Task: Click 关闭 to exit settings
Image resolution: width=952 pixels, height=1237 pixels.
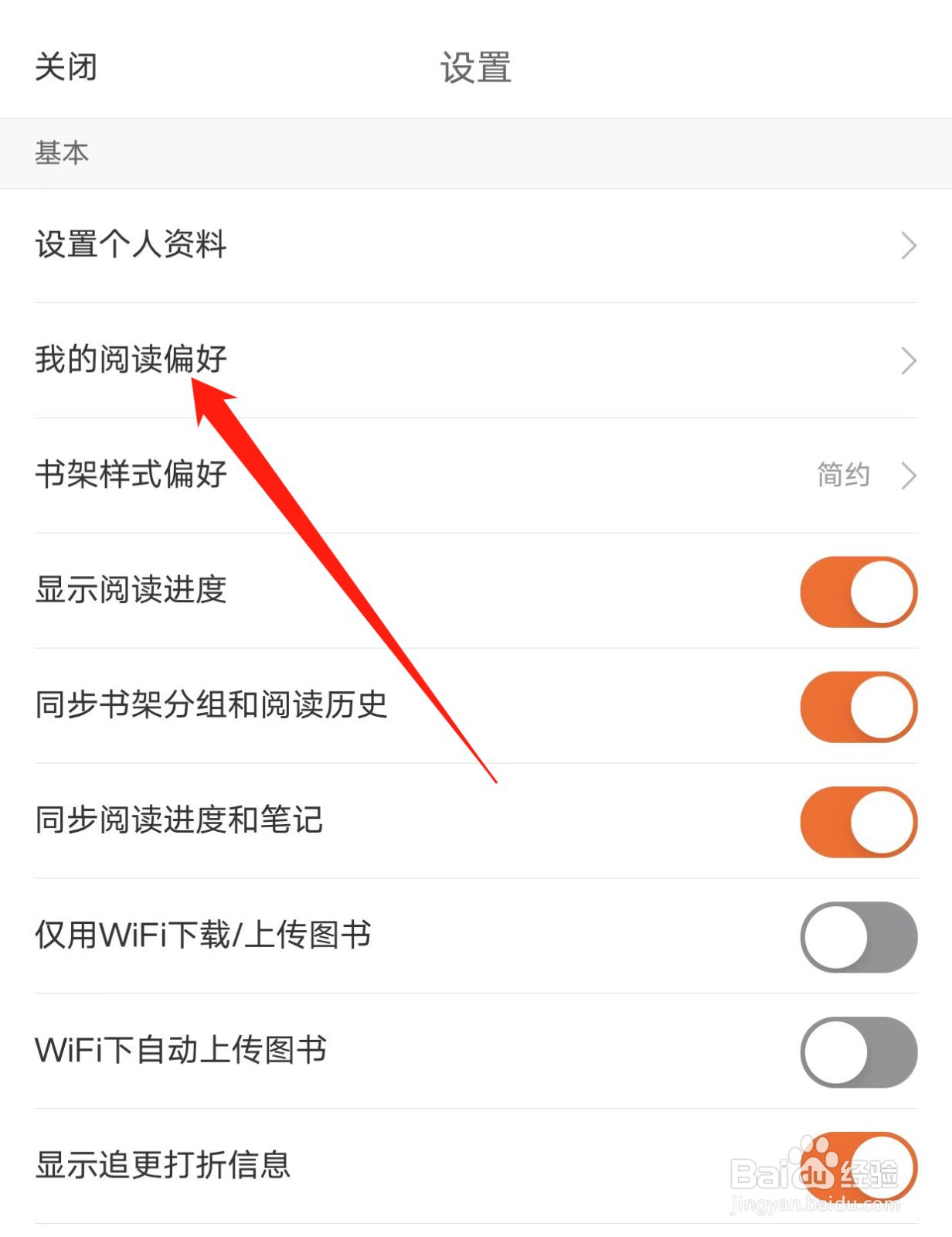Action: pyautogui.click(x=65, y=68)
